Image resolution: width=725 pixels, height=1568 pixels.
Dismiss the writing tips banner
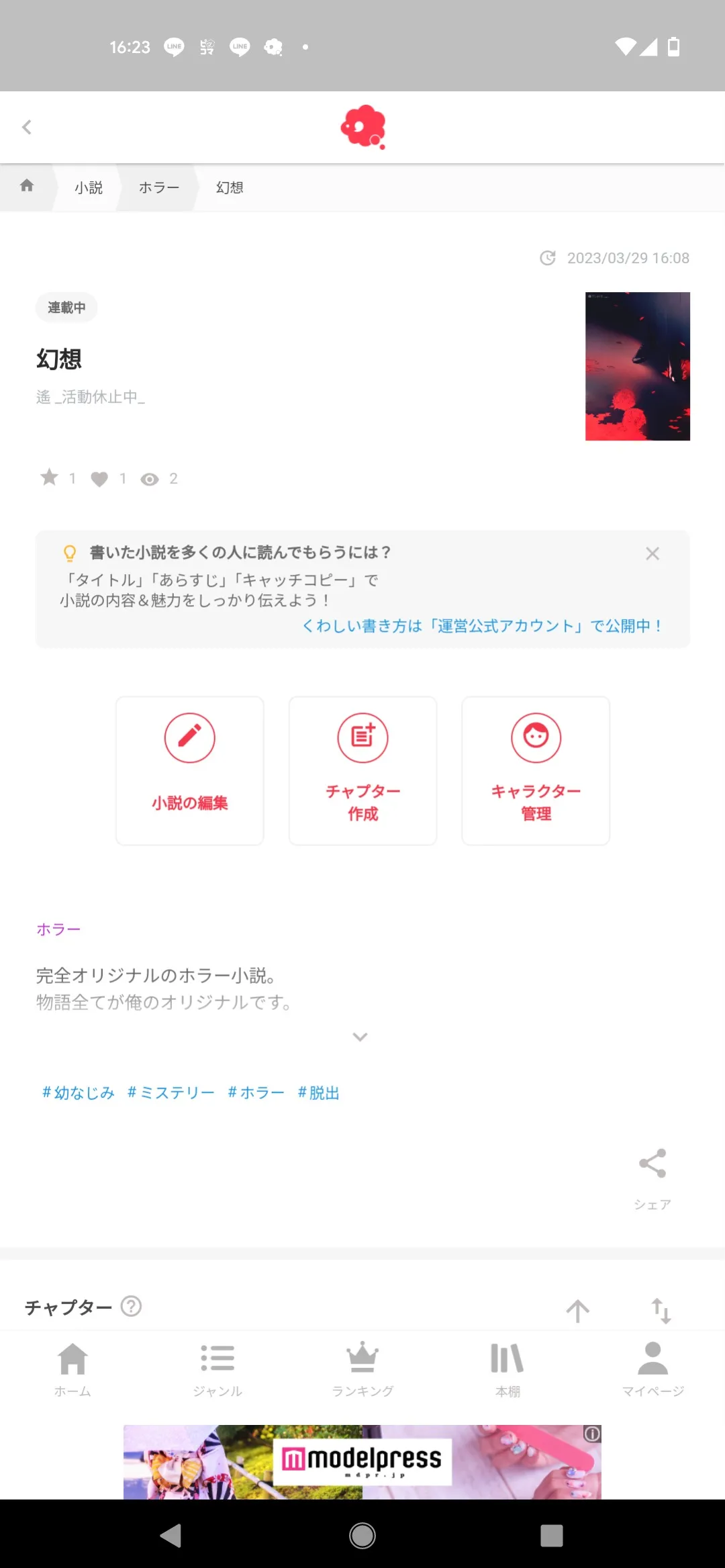click(x=652, y=554)
